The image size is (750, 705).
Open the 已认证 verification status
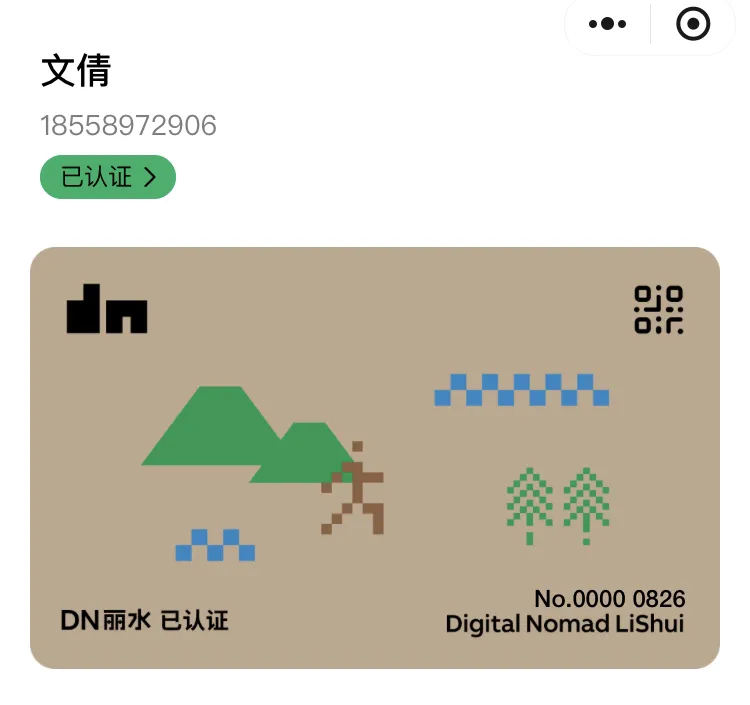point(108,178)
